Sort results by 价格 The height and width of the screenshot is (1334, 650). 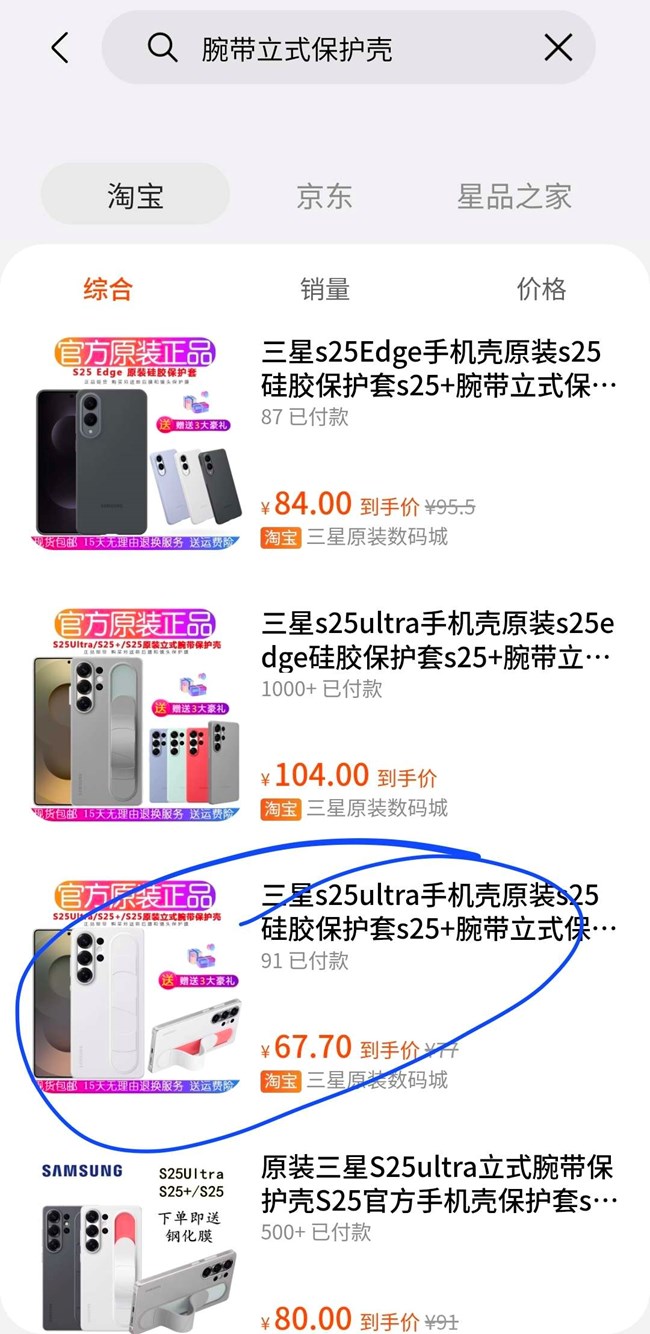click(541, 290)
